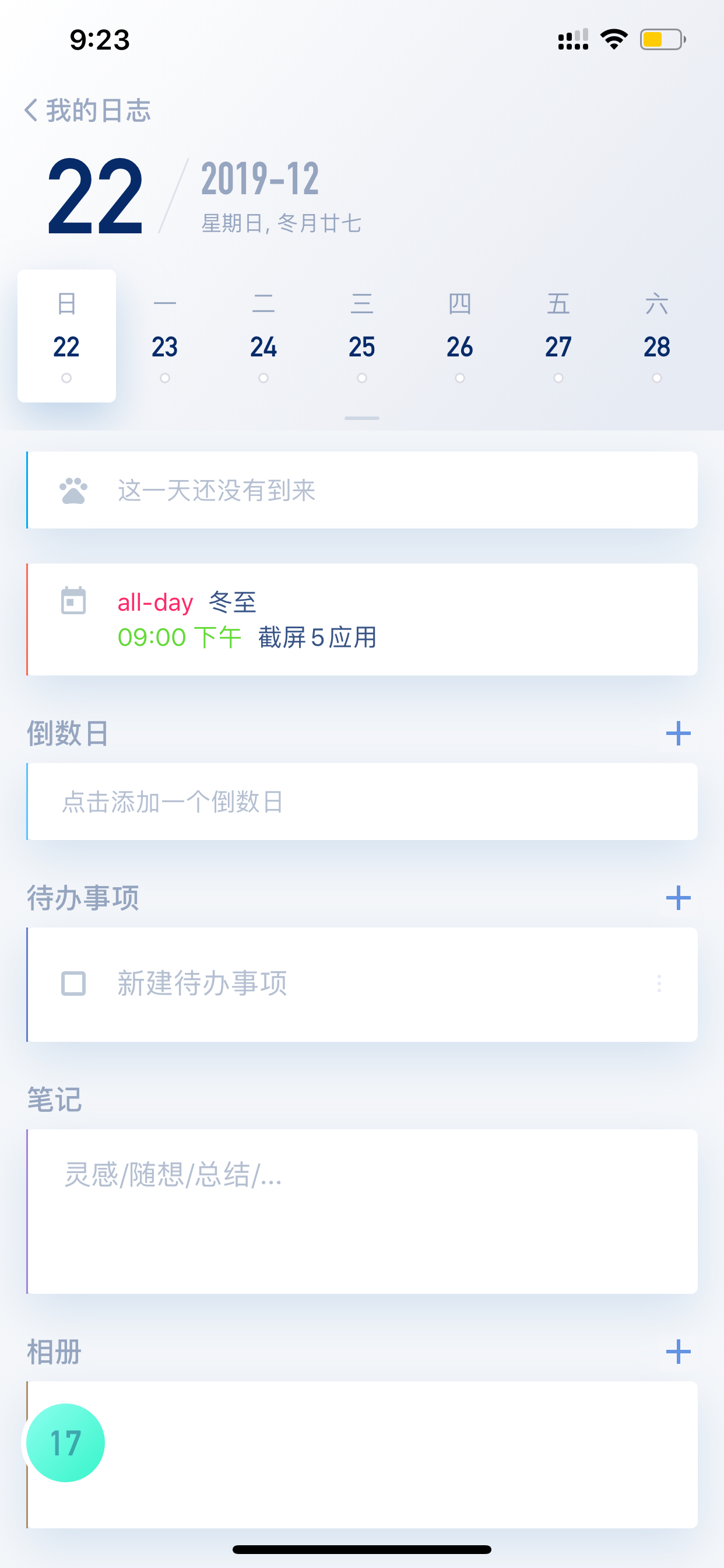The width and height of the screenshot is (724, 1568).
Task: Go back to 我的日志
Action: [x=87, y=110]
